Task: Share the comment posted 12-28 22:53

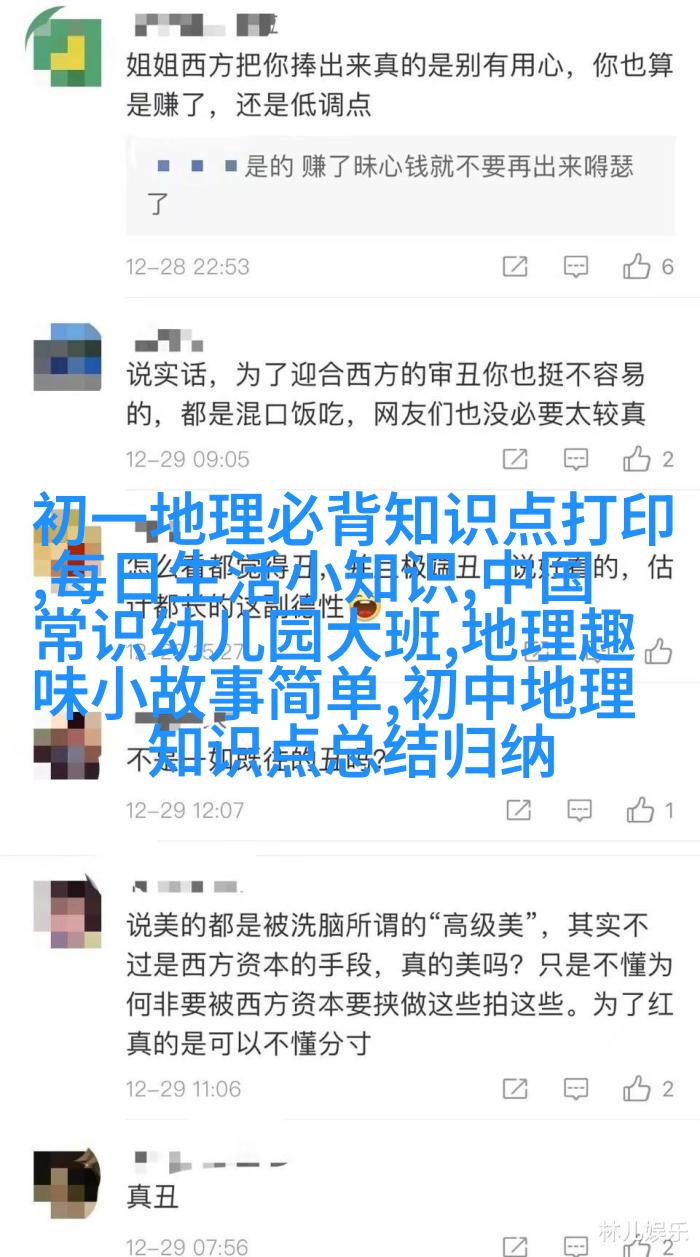Action: [x=515, y=266]
